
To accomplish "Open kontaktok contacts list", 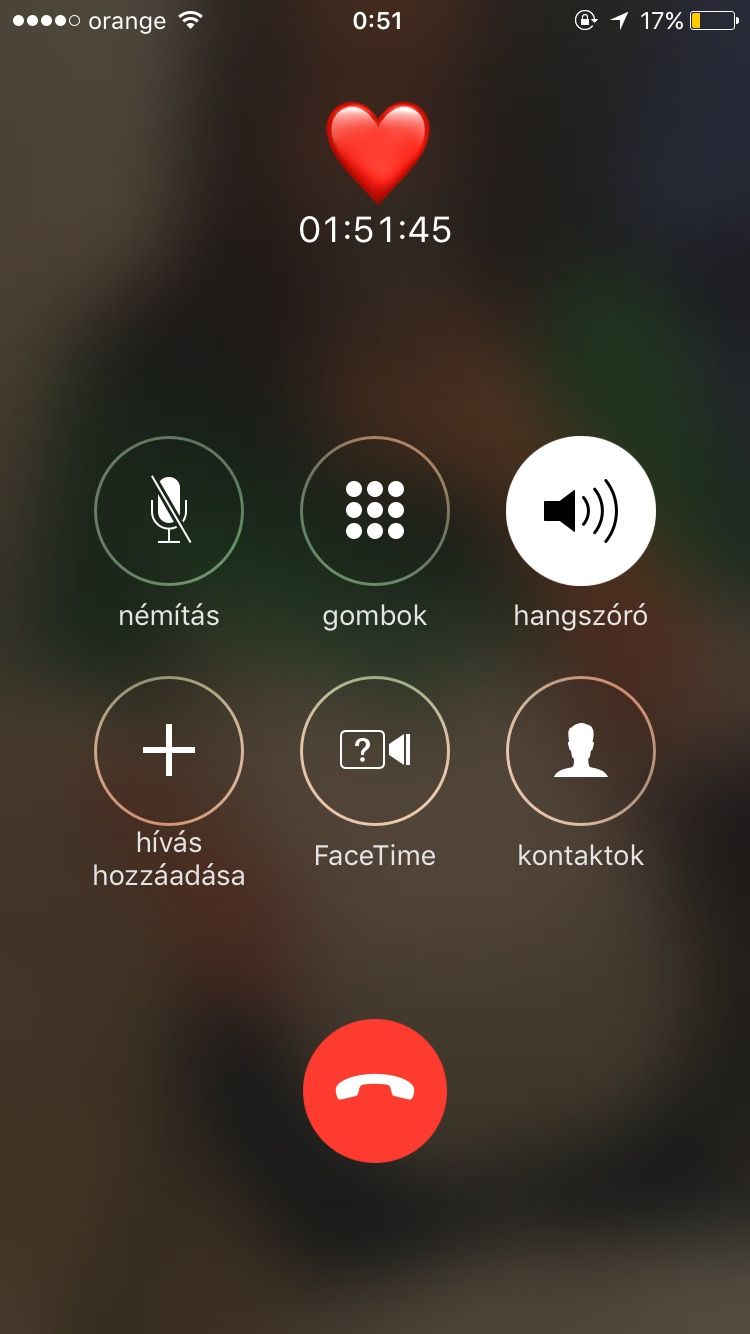I will (581, 751).
